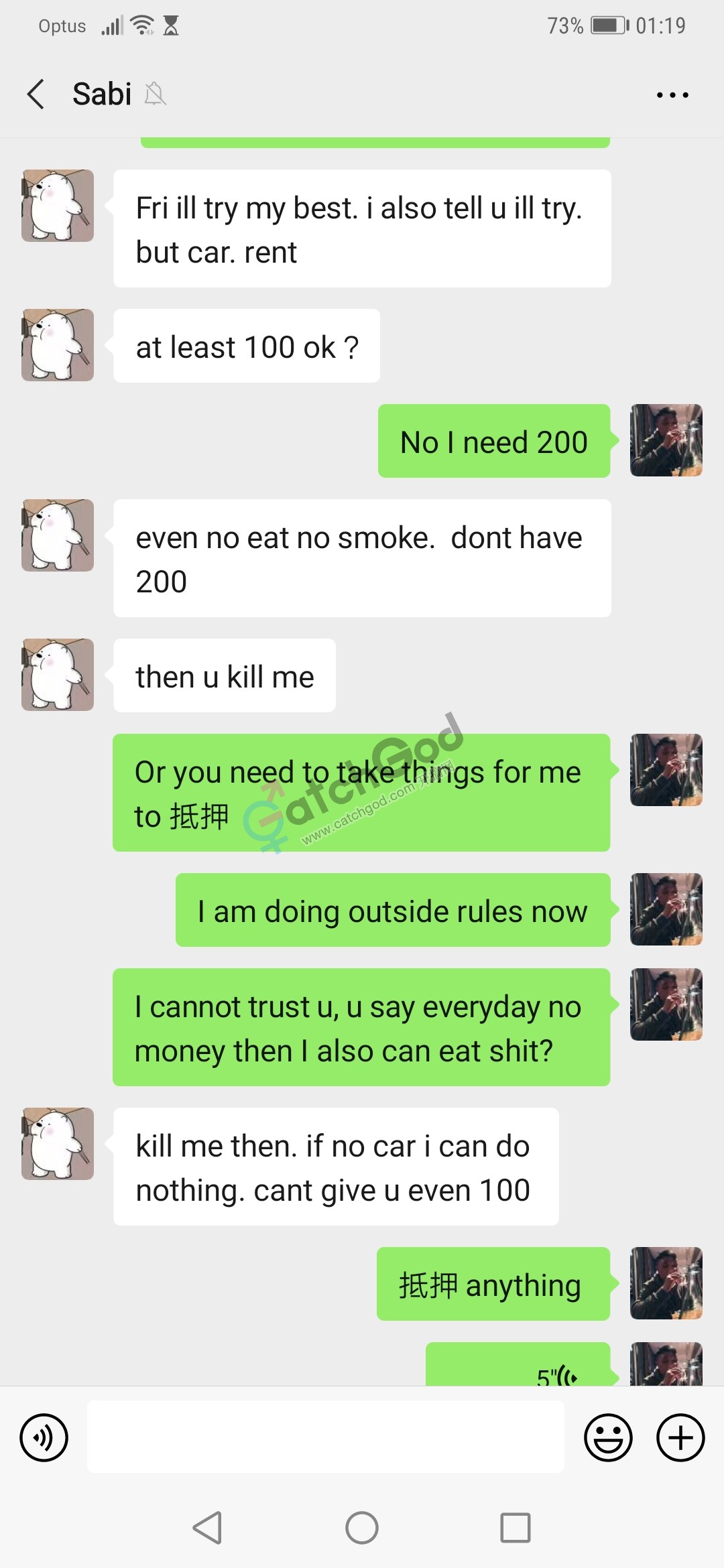724x1568 pixels.
Task: Focus the message text field
Action: coord(325,1437)
